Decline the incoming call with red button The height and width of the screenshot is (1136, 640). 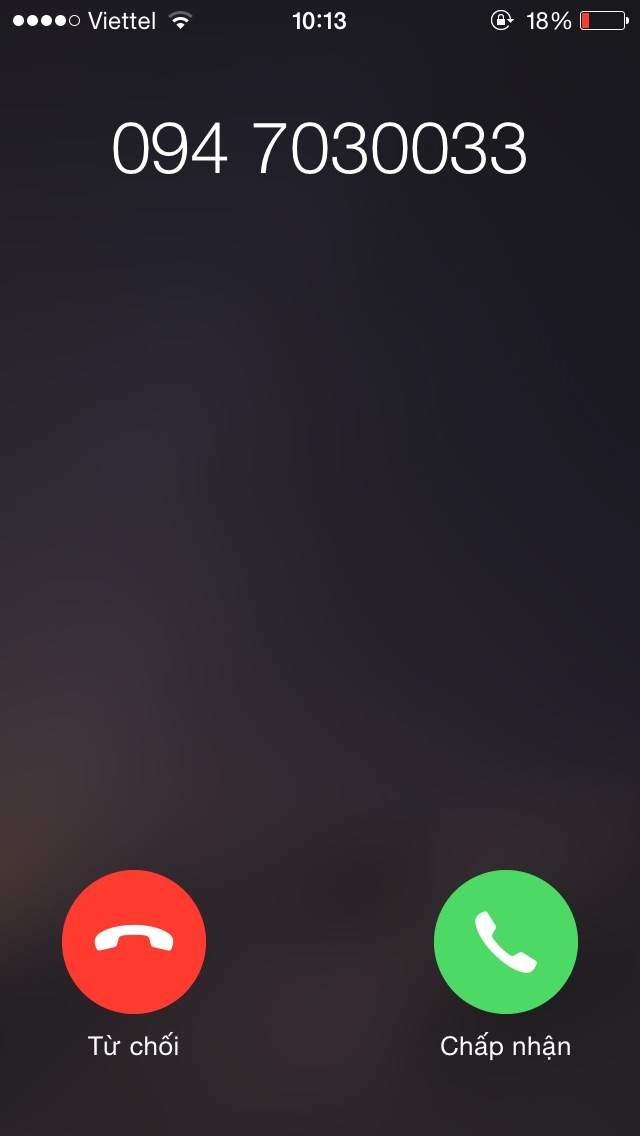(x=134, y=941)
